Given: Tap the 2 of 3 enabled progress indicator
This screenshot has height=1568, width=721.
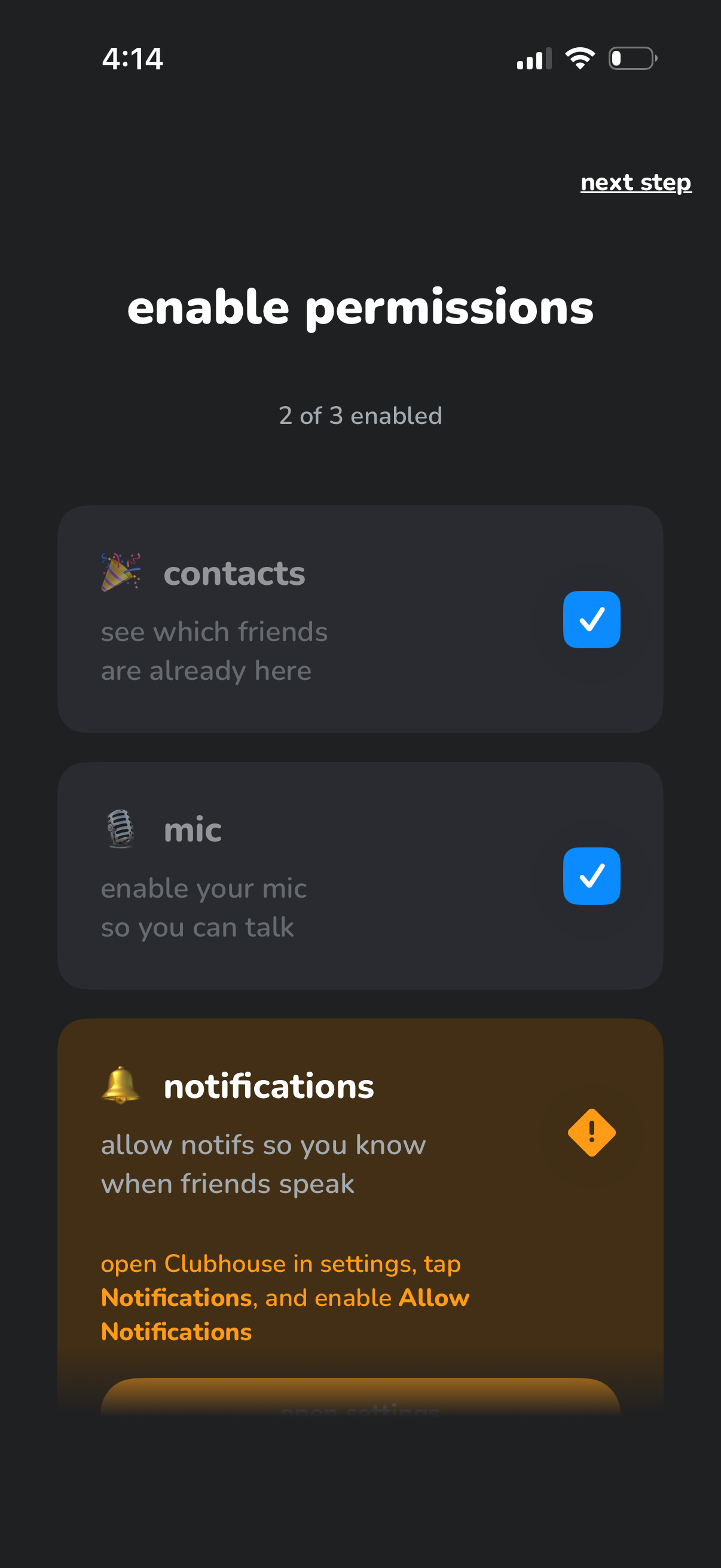Looking at the screenshot, I should 360,415.
